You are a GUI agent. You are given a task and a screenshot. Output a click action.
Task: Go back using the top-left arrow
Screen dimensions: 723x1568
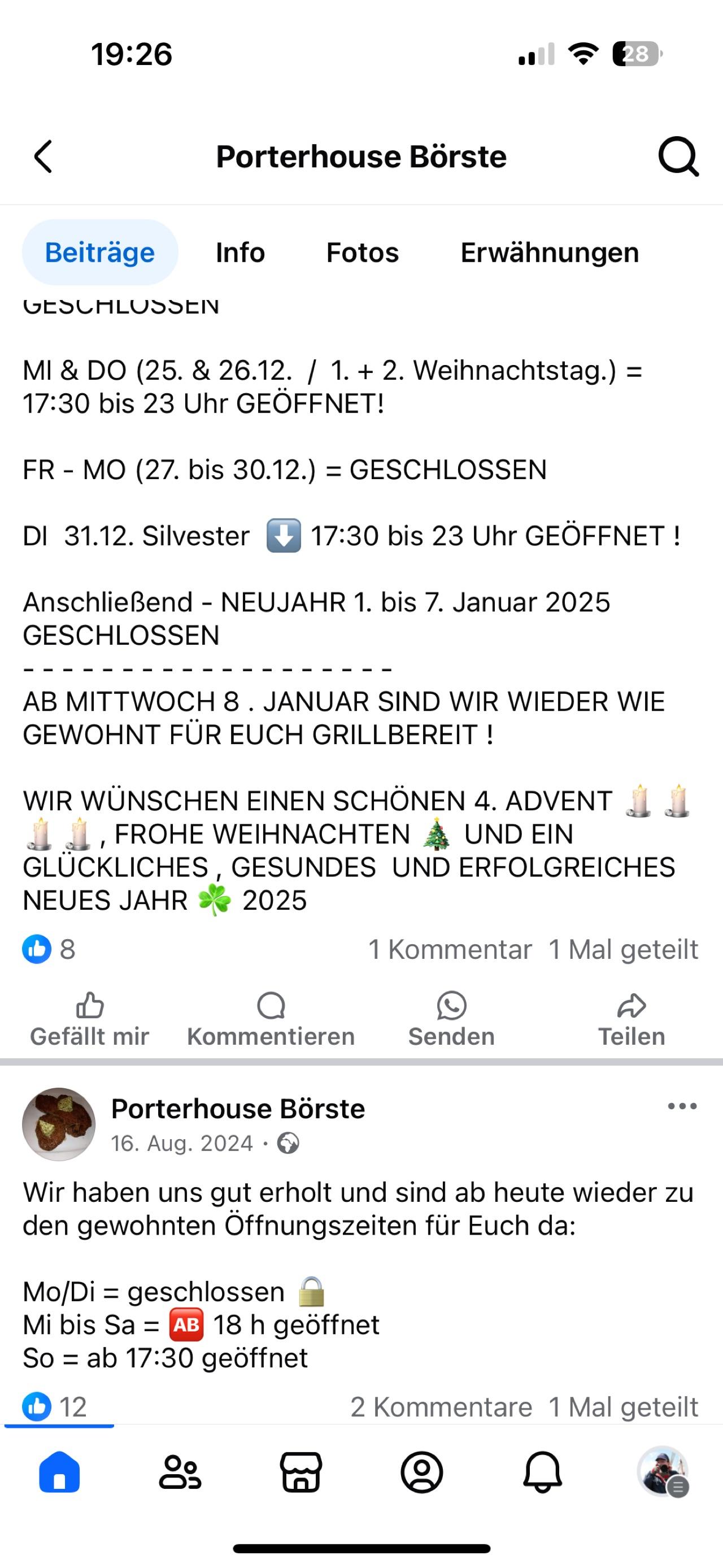[43, 157]
